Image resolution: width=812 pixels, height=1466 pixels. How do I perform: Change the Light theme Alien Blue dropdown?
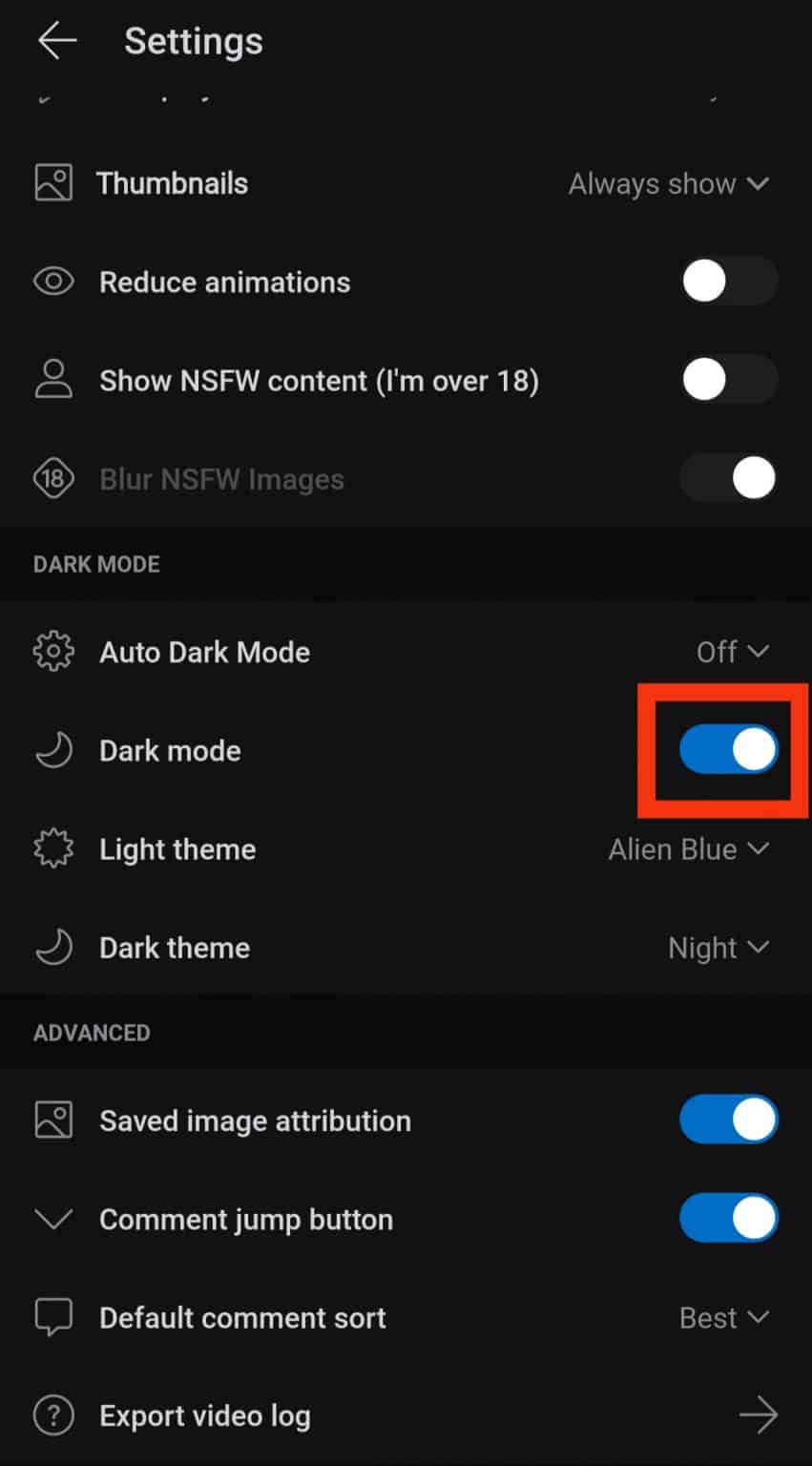pos(691,848)
